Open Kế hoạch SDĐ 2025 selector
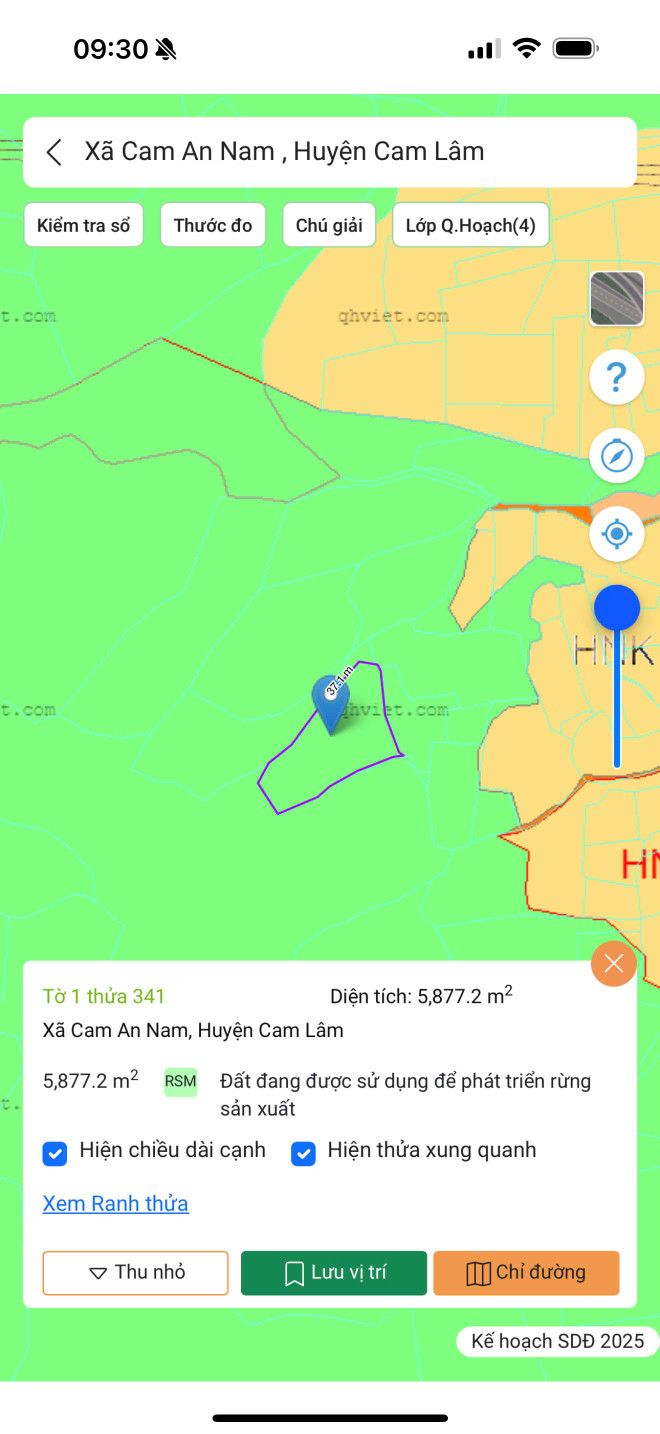The height and width of the screenshot is (1434, 660). tap(557, 1341)
